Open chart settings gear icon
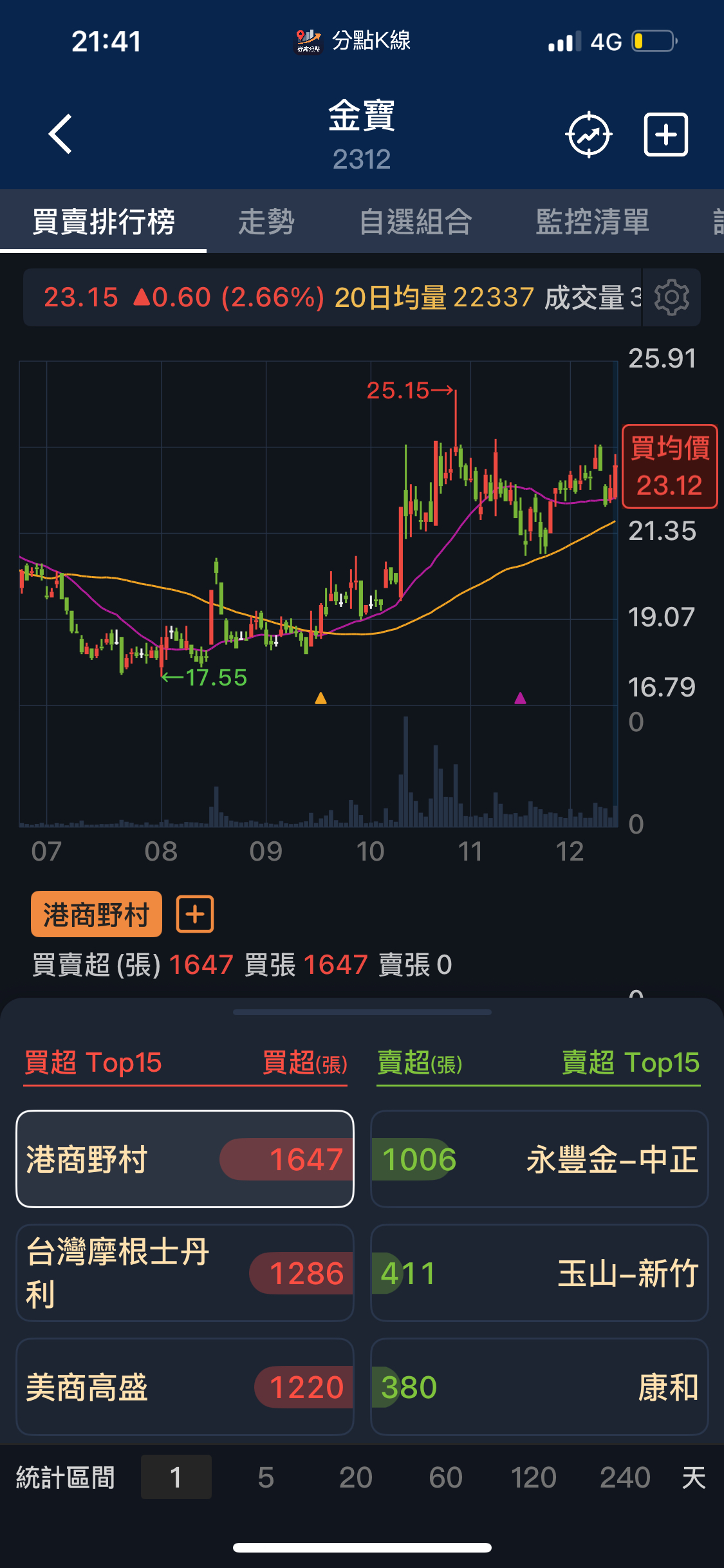This screenshot has height=1568, width=724. pos(672,297)
